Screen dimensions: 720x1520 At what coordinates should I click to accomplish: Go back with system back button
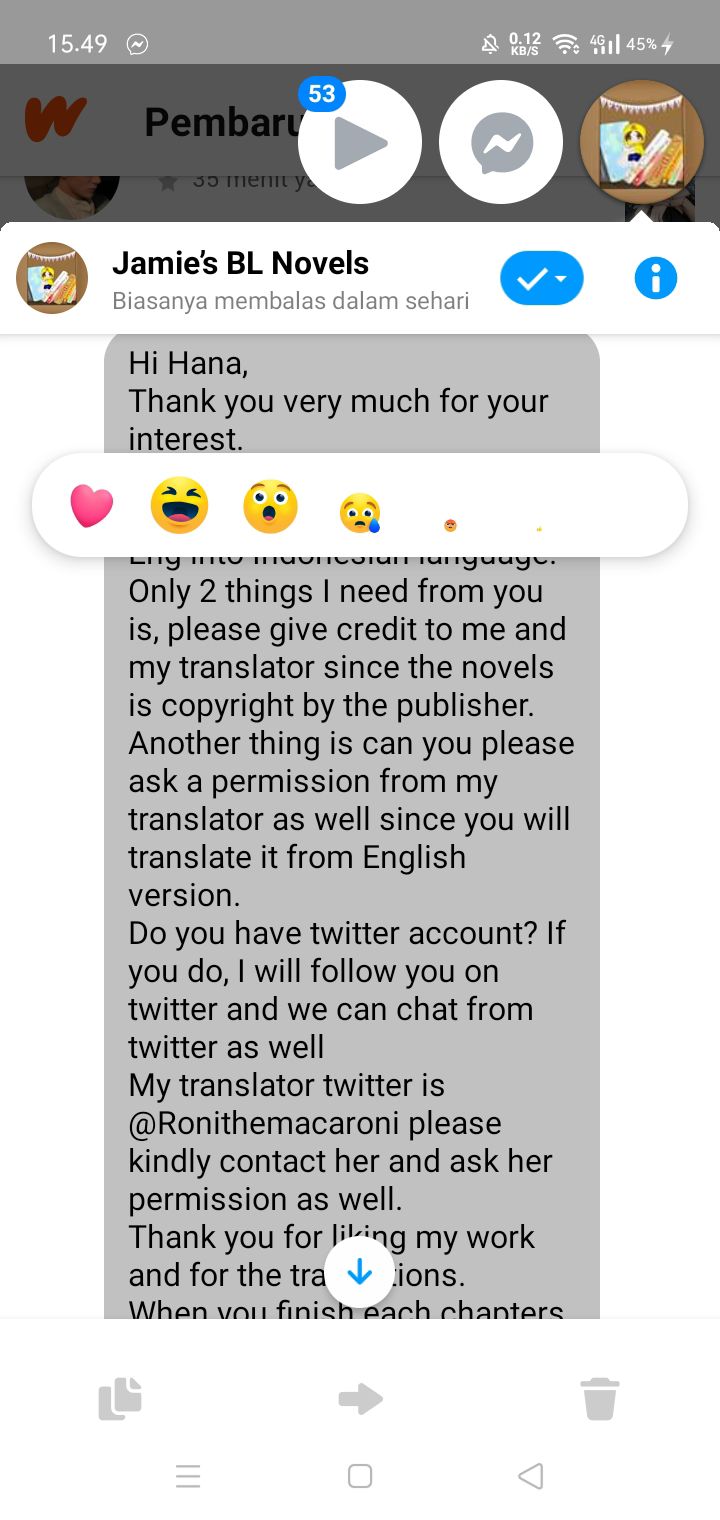[531, 1476]
